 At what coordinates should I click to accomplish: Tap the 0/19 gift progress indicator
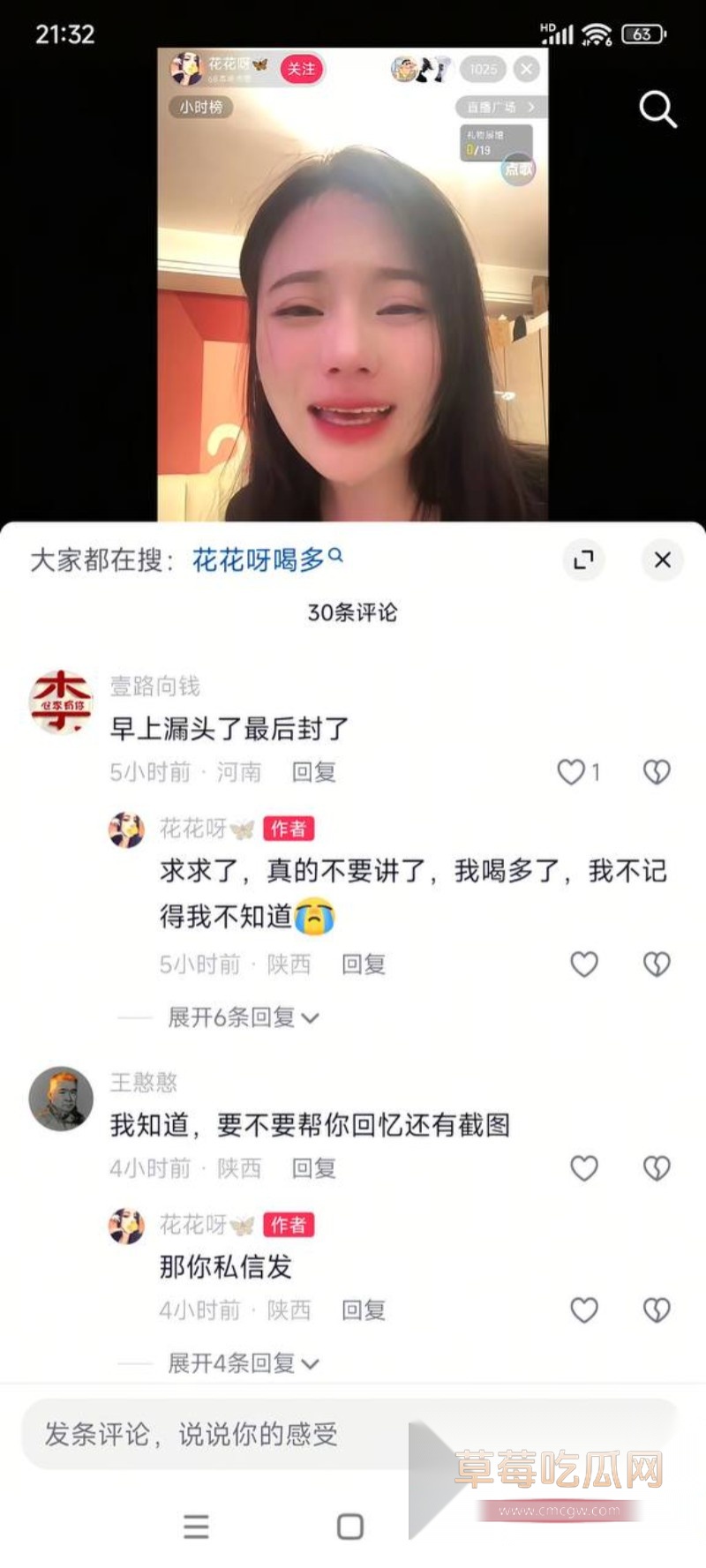pos(480,148)
